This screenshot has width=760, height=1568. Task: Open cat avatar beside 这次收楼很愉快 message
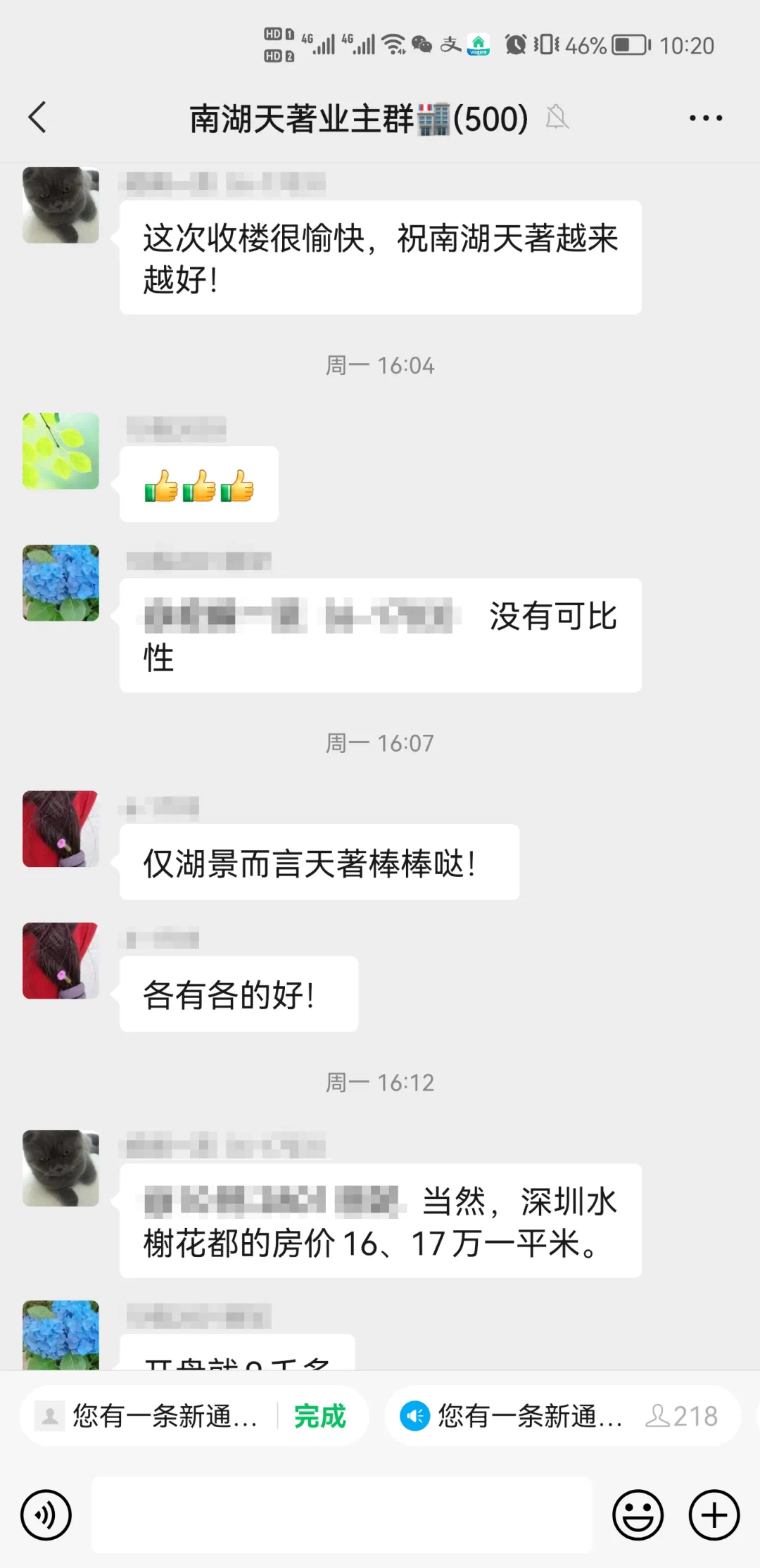[x=61, y=205]
